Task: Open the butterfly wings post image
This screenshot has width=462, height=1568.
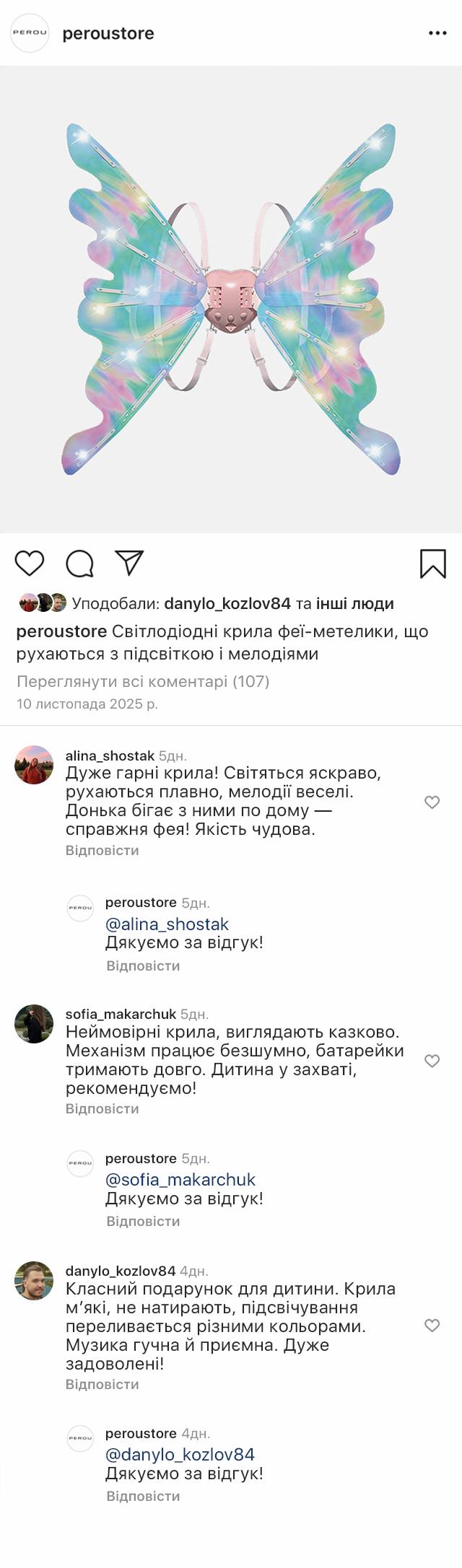Action: pos(231,299)
